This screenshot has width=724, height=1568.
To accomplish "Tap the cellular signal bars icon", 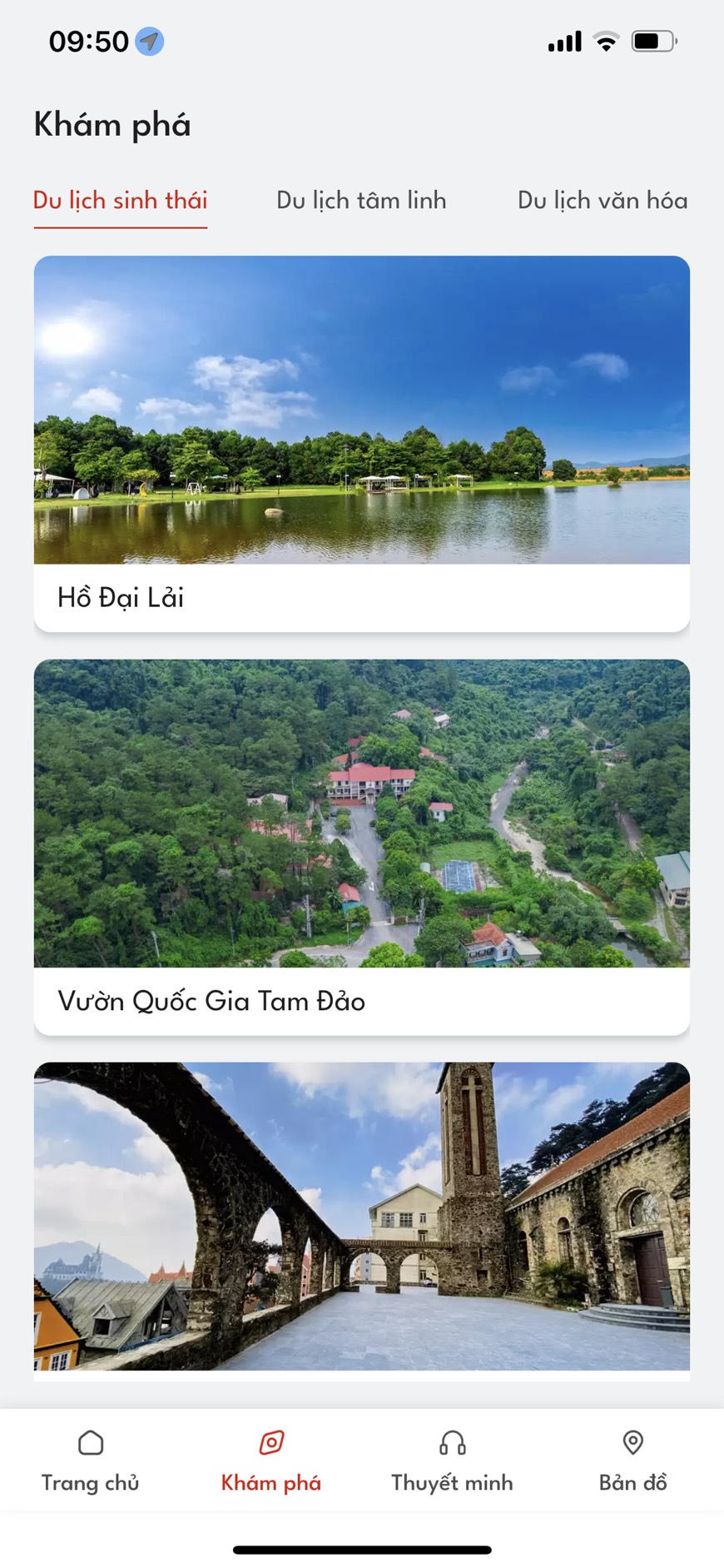I will point(563,38).
